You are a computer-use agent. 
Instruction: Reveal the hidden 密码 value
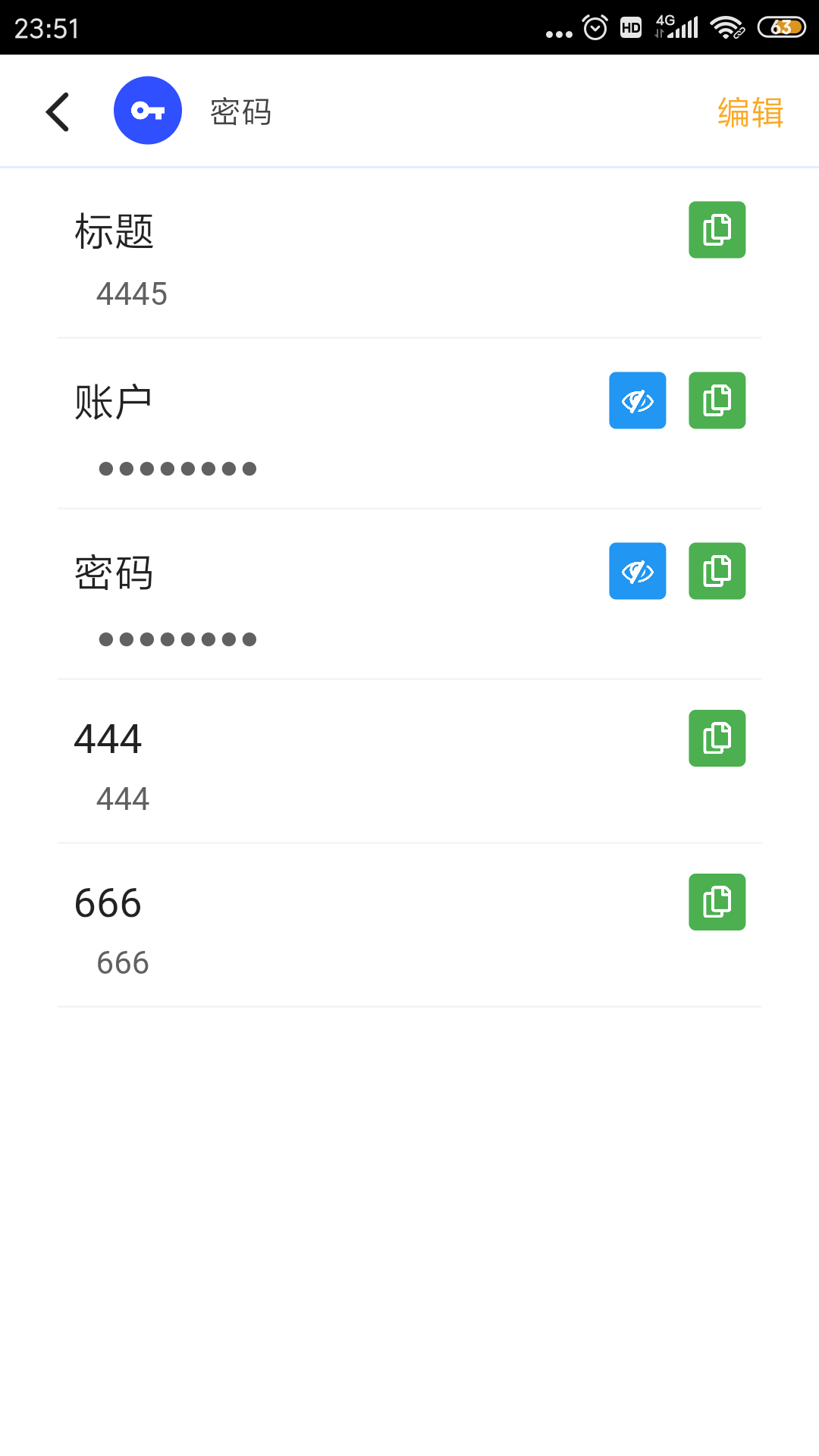[637, 571]
